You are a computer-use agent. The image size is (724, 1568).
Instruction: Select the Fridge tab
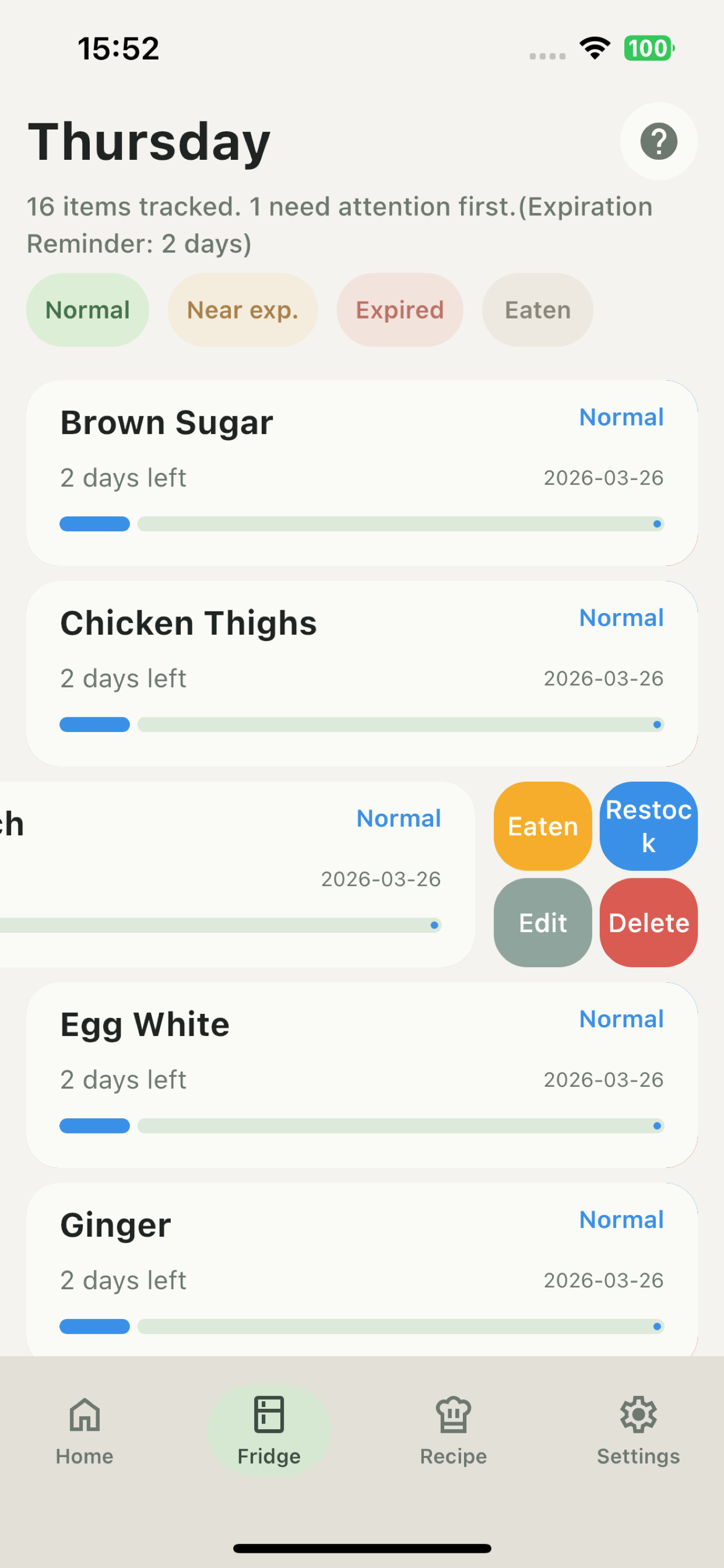269,1430
